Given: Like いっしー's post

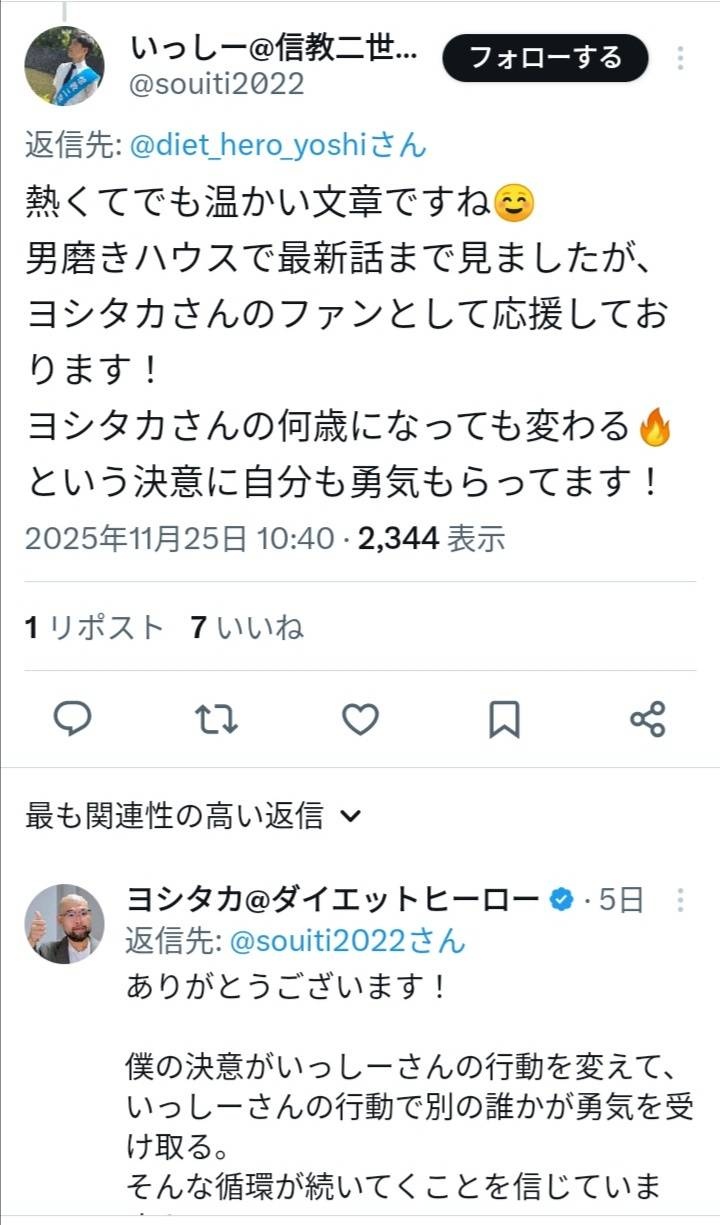Looking at the screenshot, I should click(x=360, y=718).
